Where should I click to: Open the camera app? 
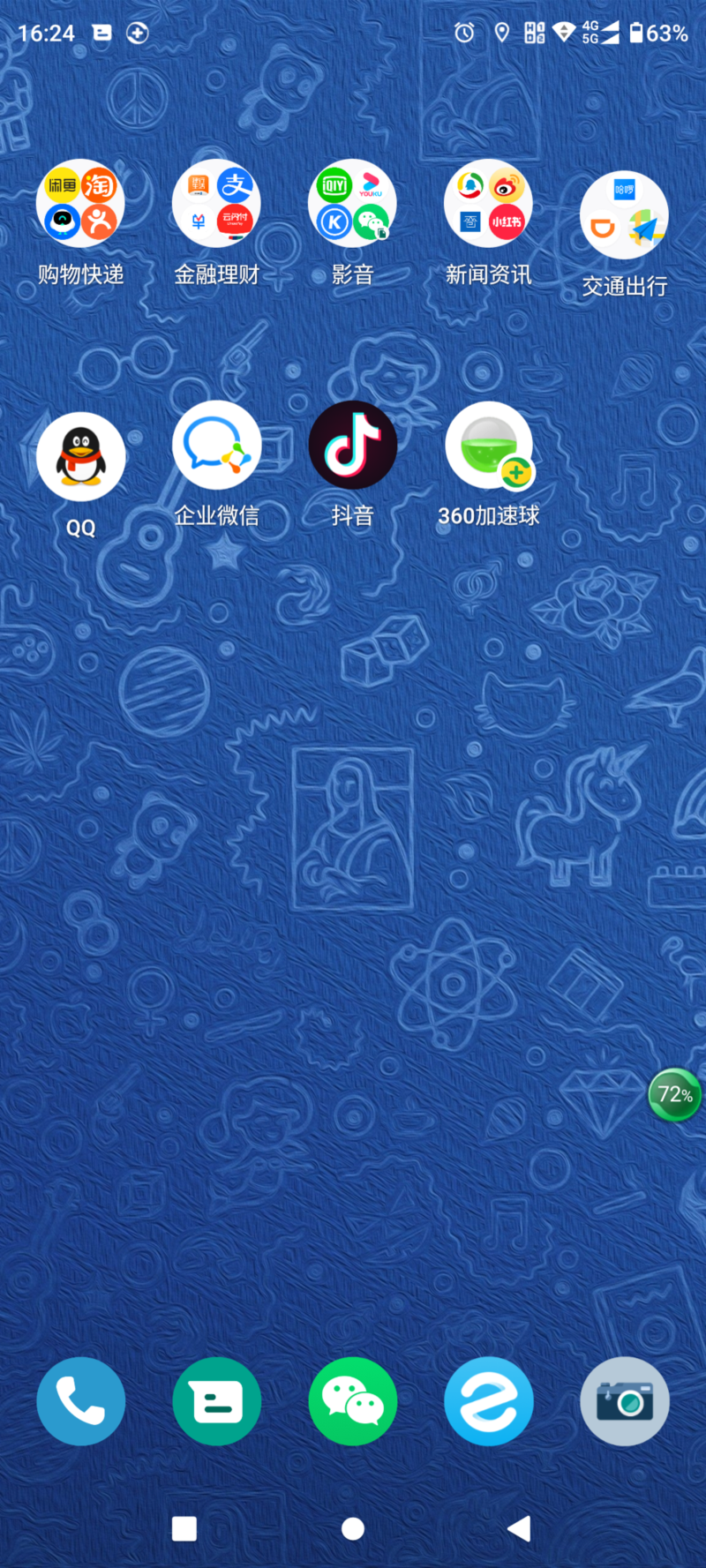pyautogui.click(x=624, y=1401)
